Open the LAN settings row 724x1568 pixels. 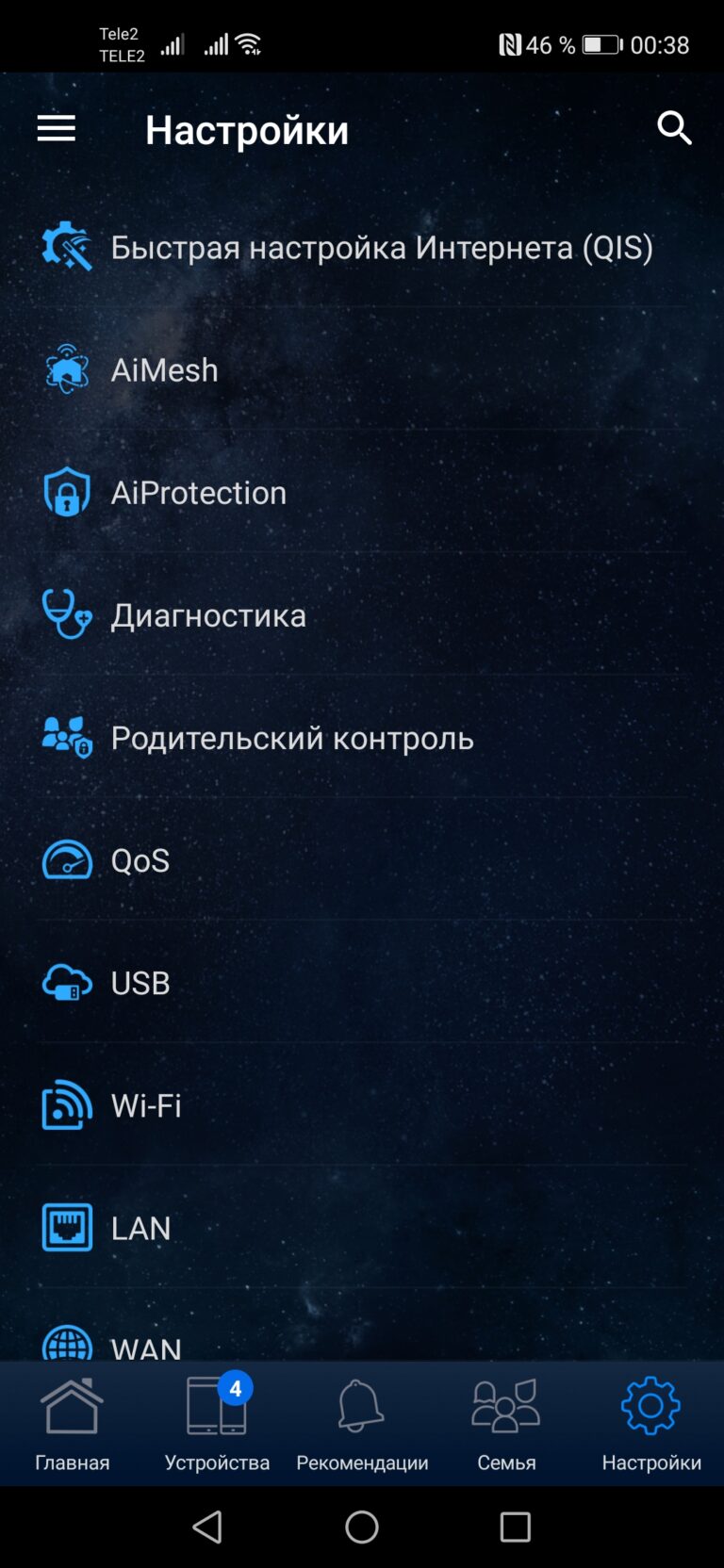362,1227
